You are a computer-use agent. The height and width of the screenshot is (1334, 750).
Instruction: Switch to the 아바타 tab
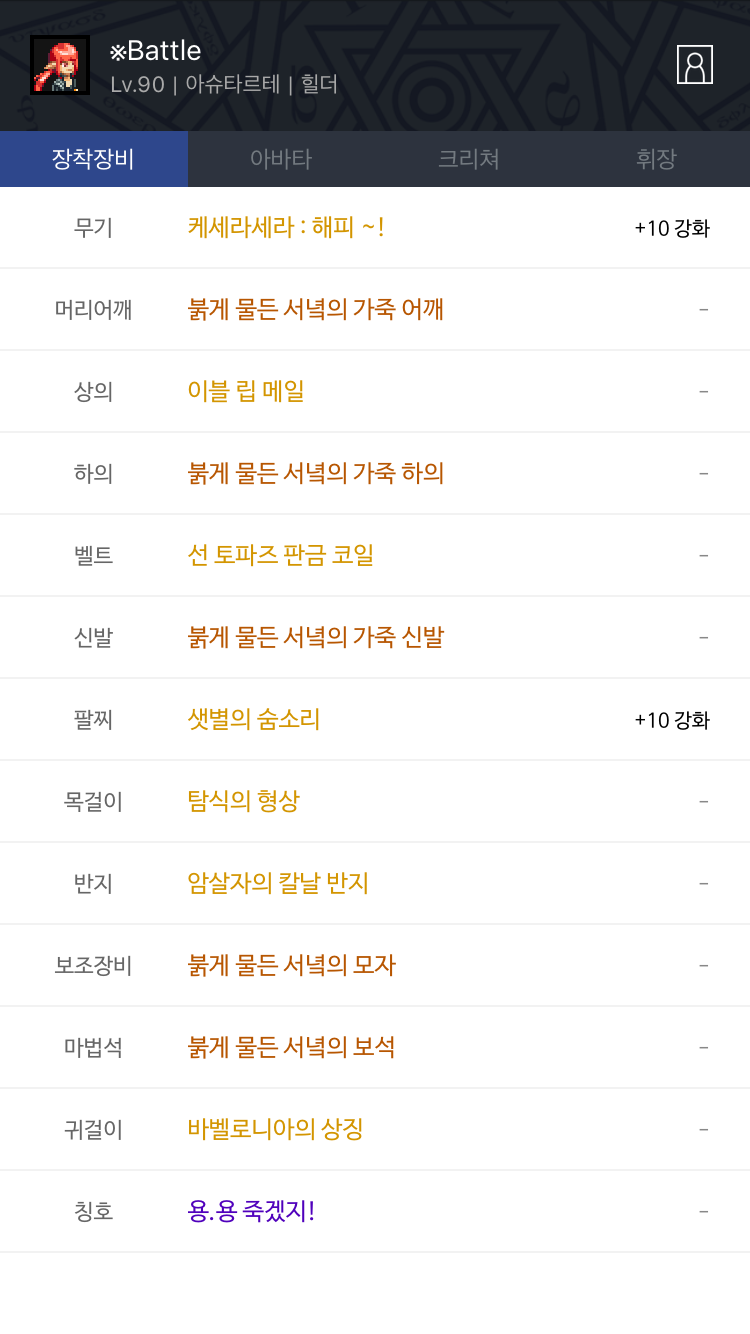point(281,159)
